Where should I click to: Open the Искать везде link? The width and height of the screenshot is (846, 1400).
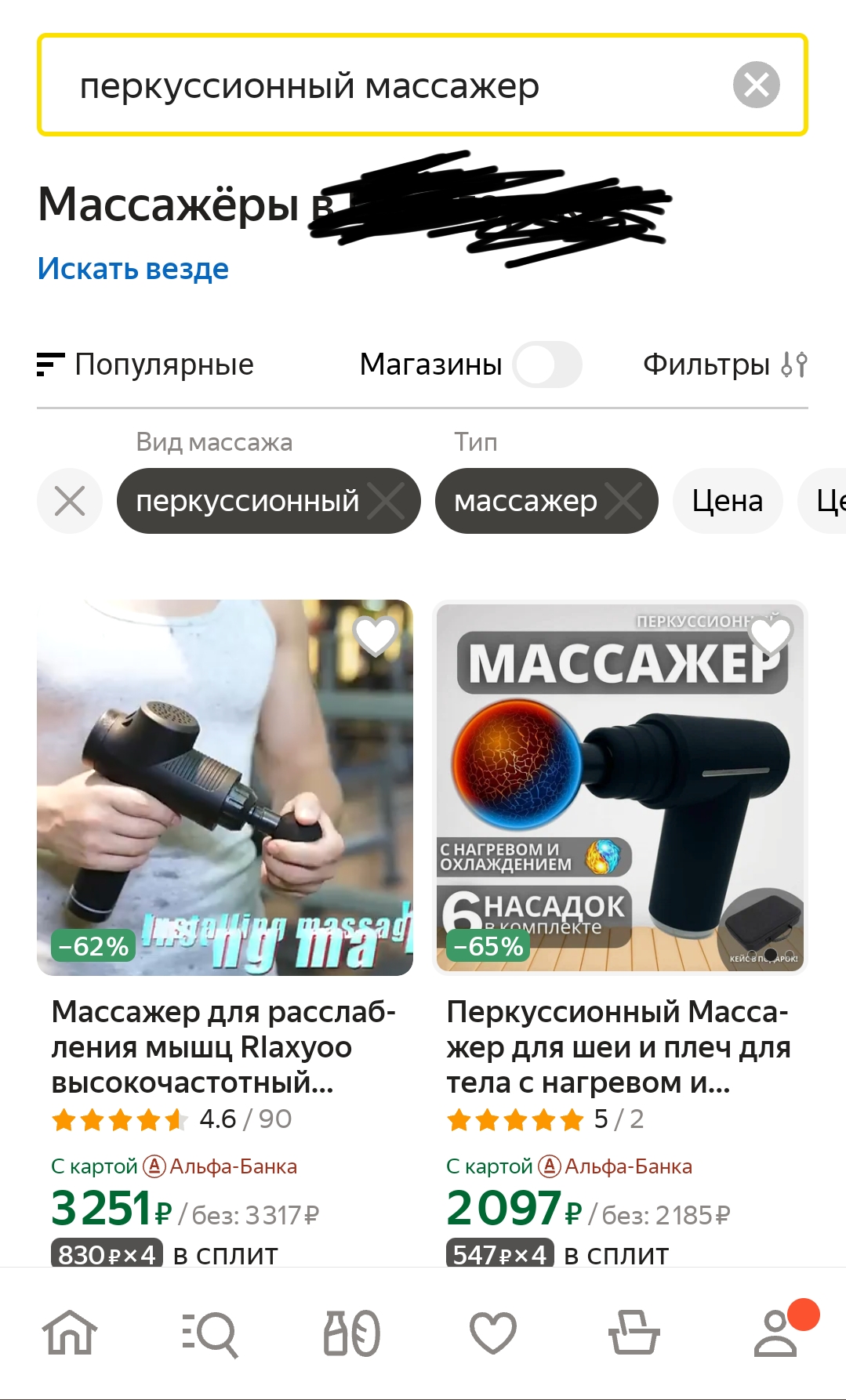[x=133, y=269]
